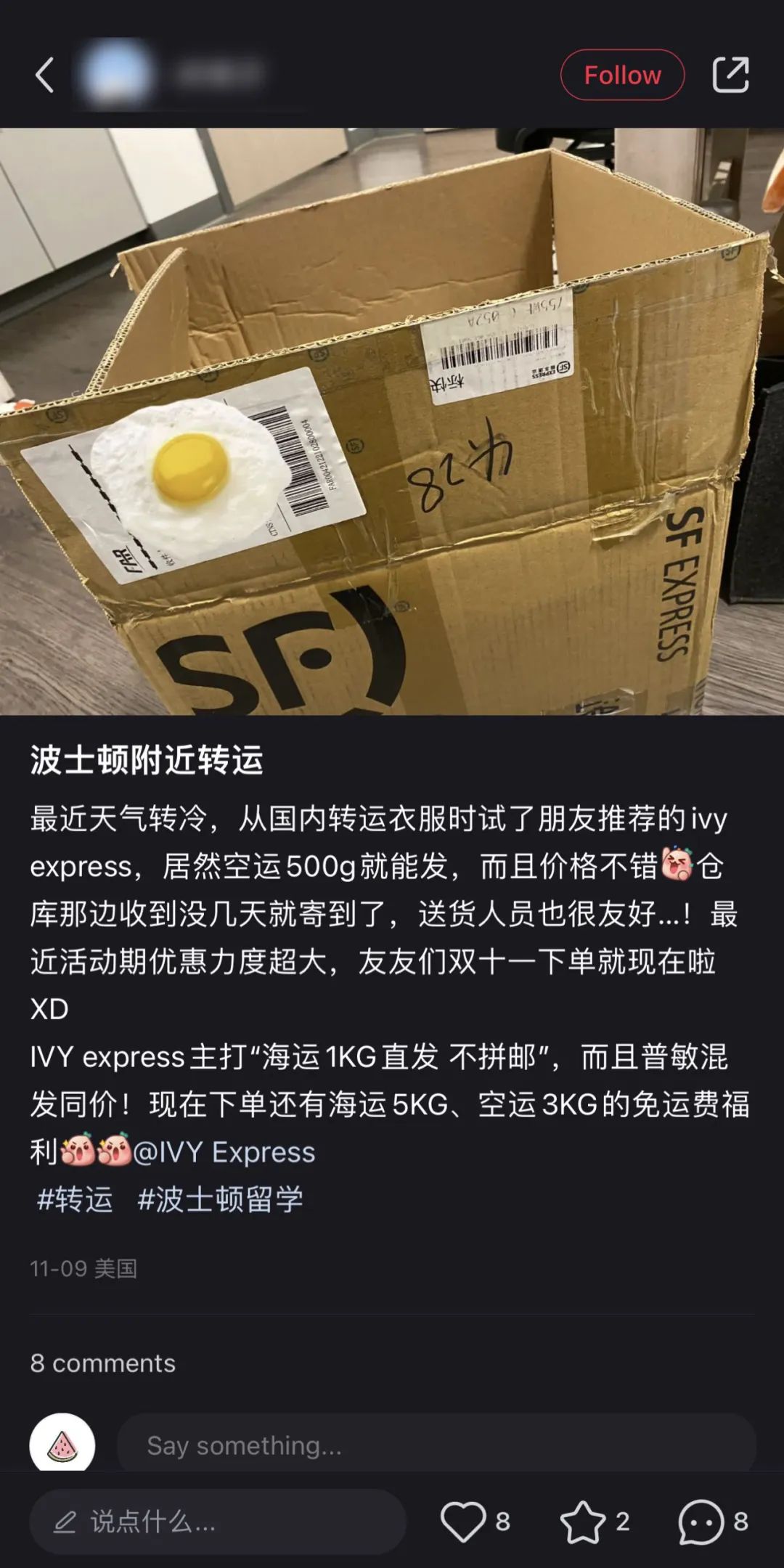Viewport: 784px width, 1568px height.
Task: Save the post with the star icon
Action: pos(583,1522)
